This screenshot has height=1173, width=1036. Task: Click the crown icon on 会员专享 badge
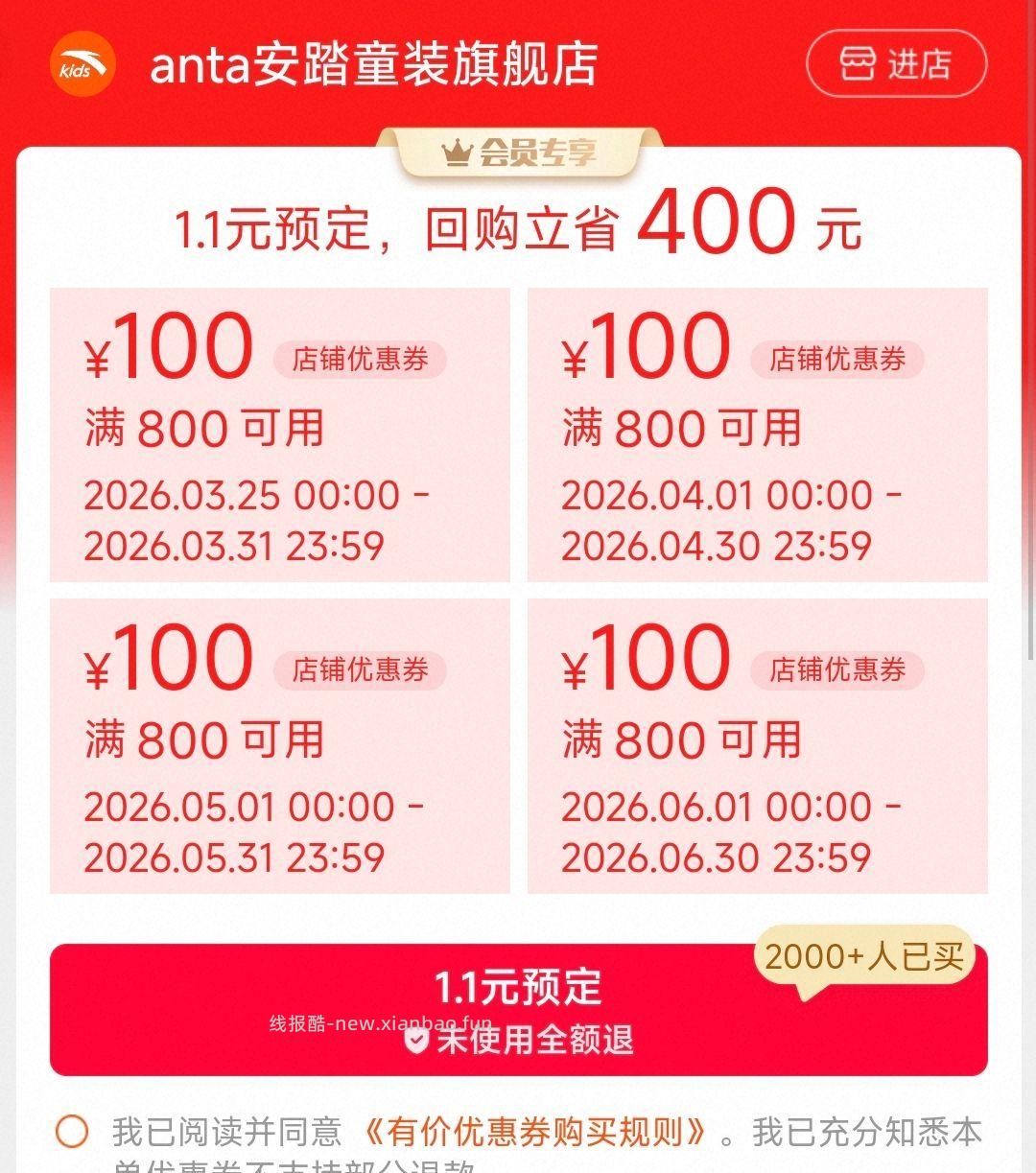click(x=459, y=150)
